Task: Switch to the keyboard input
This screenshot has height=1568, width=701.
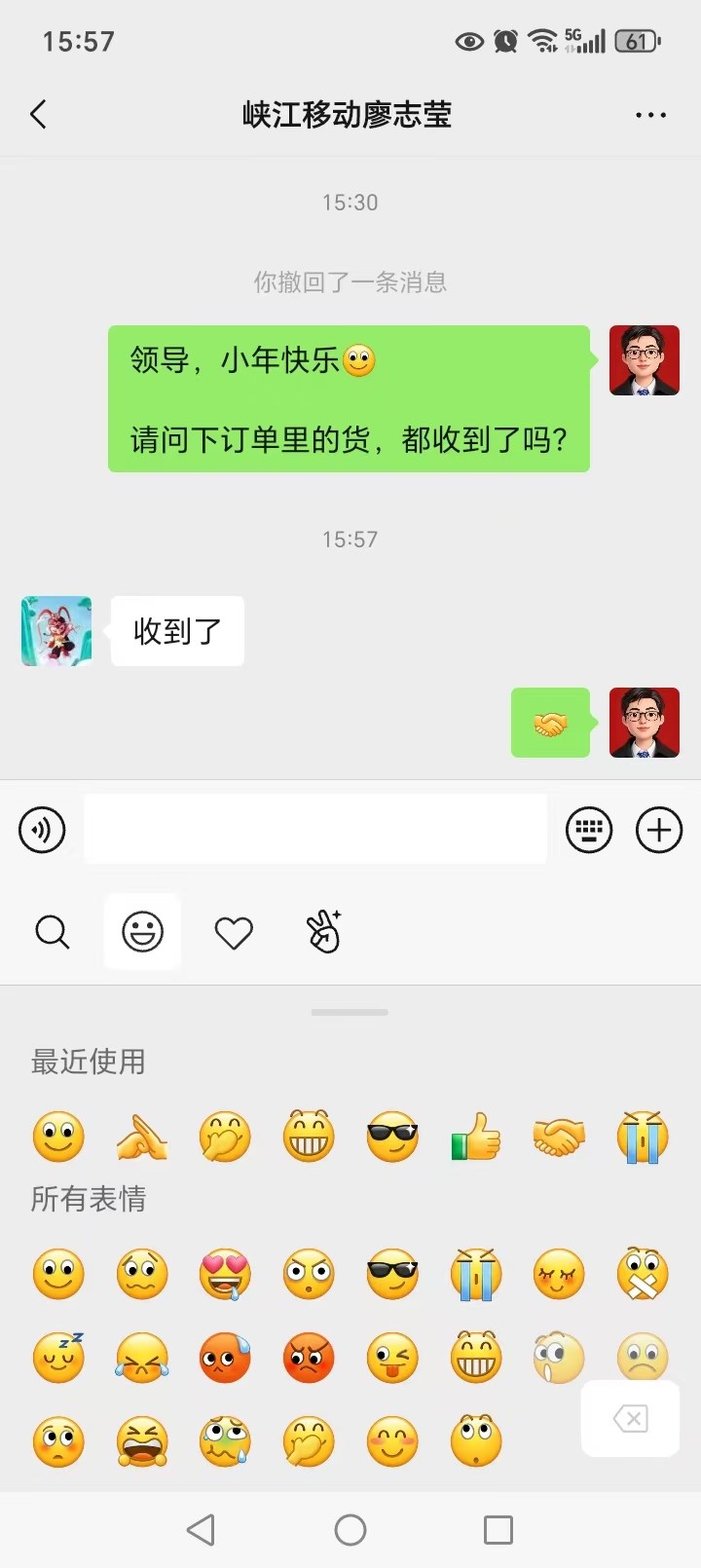Action: coord(589,830)
